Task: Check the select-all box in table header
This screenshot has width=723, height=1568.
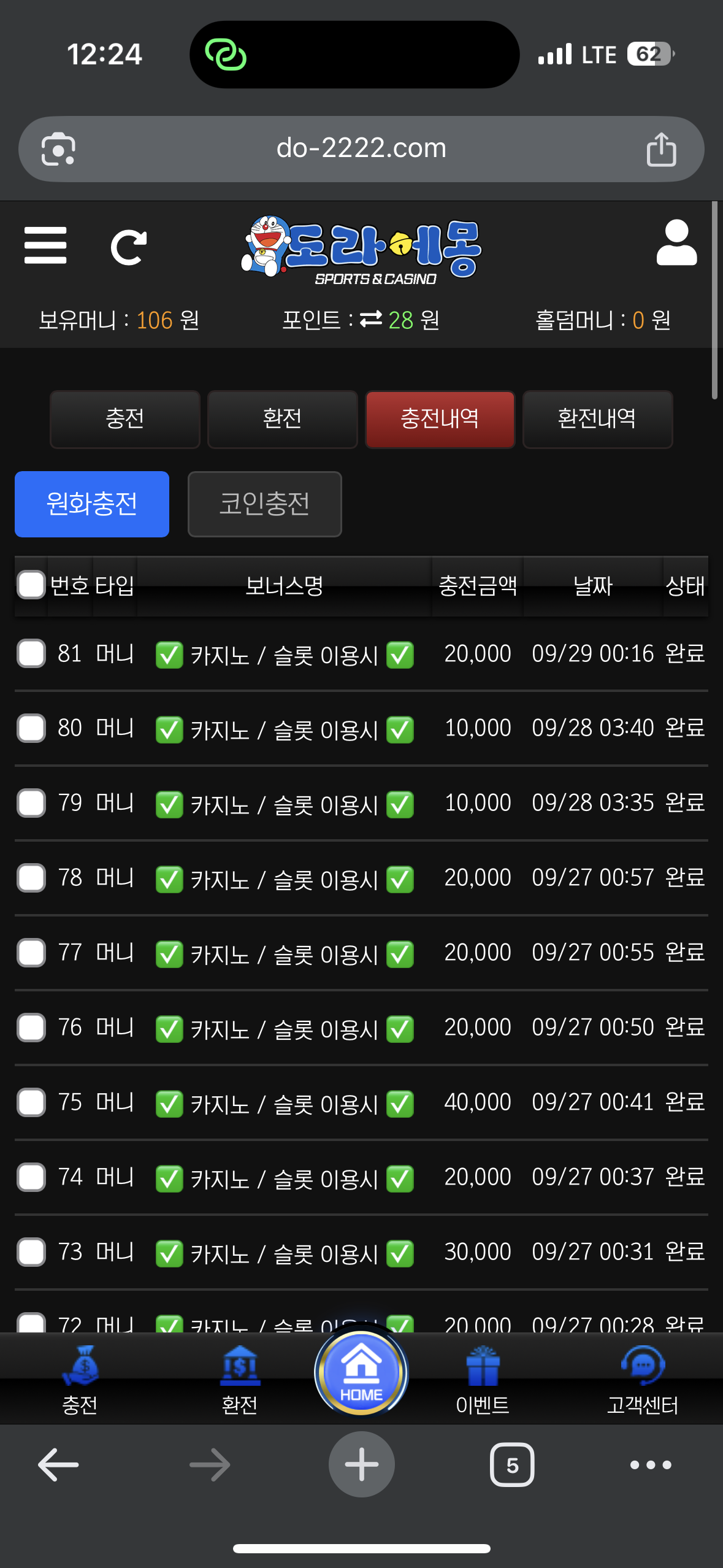Action: [31, 585]
